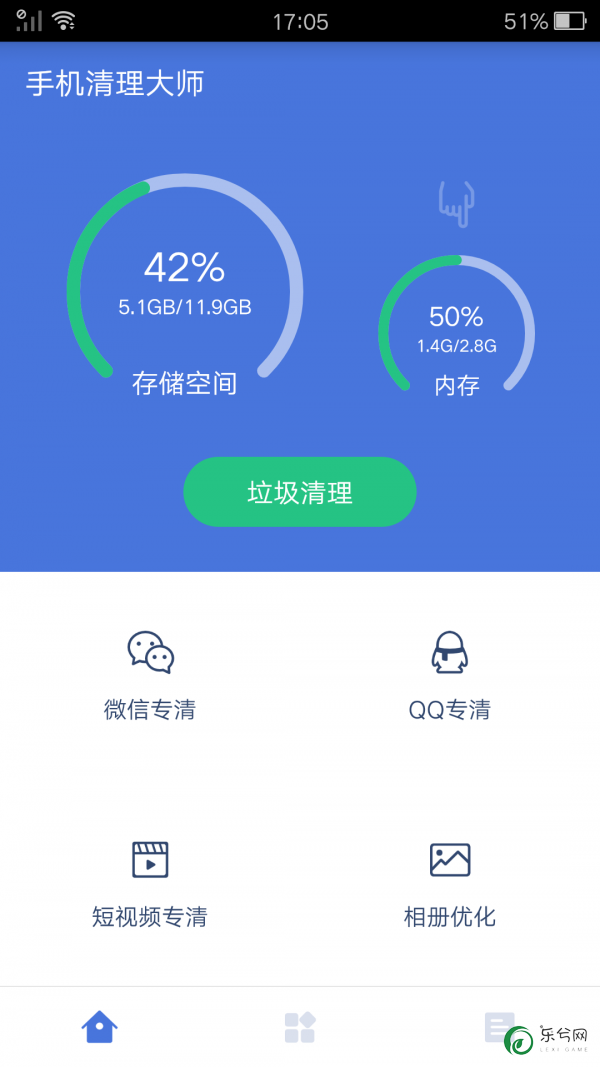Switch to the news list tab
Screen dimensions: 600x1067
(497, 1026)
